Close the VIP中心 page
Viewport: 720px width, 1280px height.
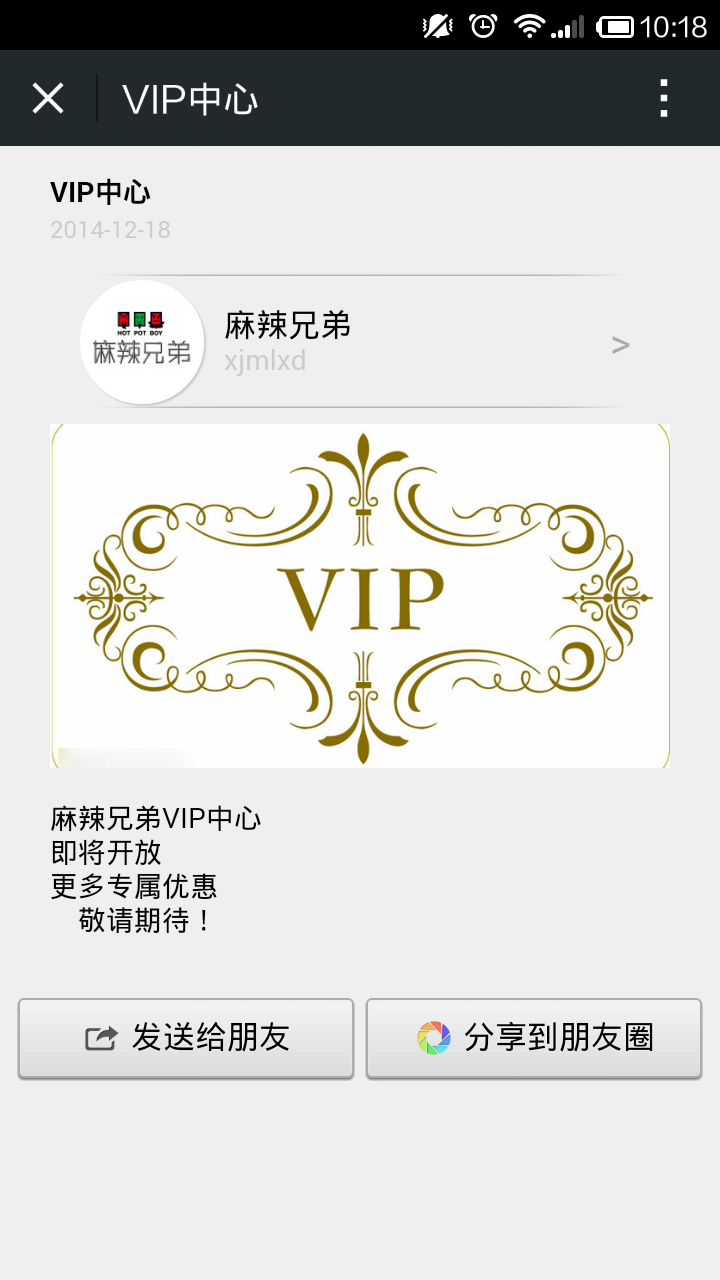click(48, 98)
